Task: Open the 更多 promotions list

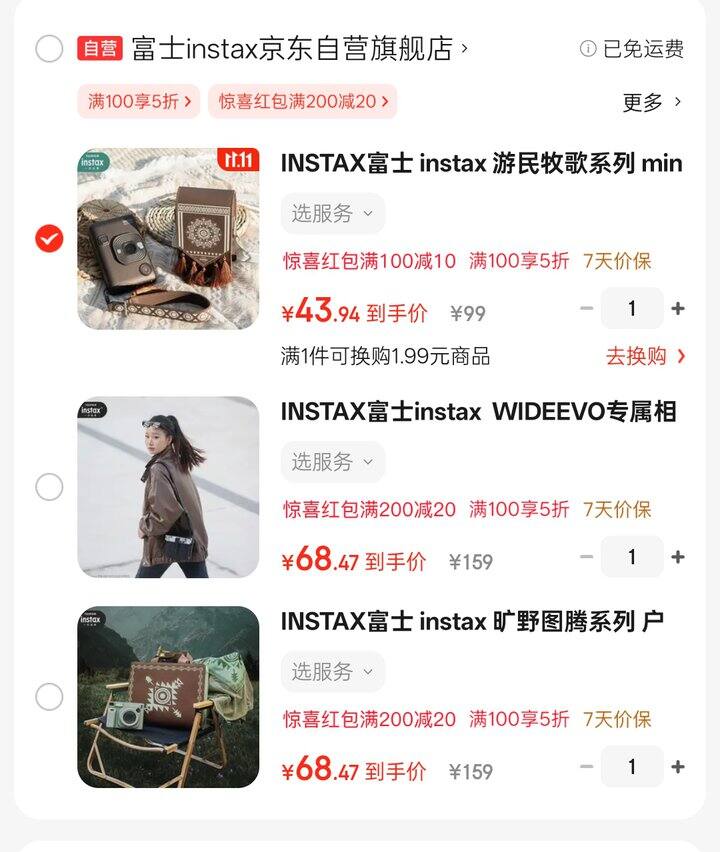Action: click(x=655, y=103)
